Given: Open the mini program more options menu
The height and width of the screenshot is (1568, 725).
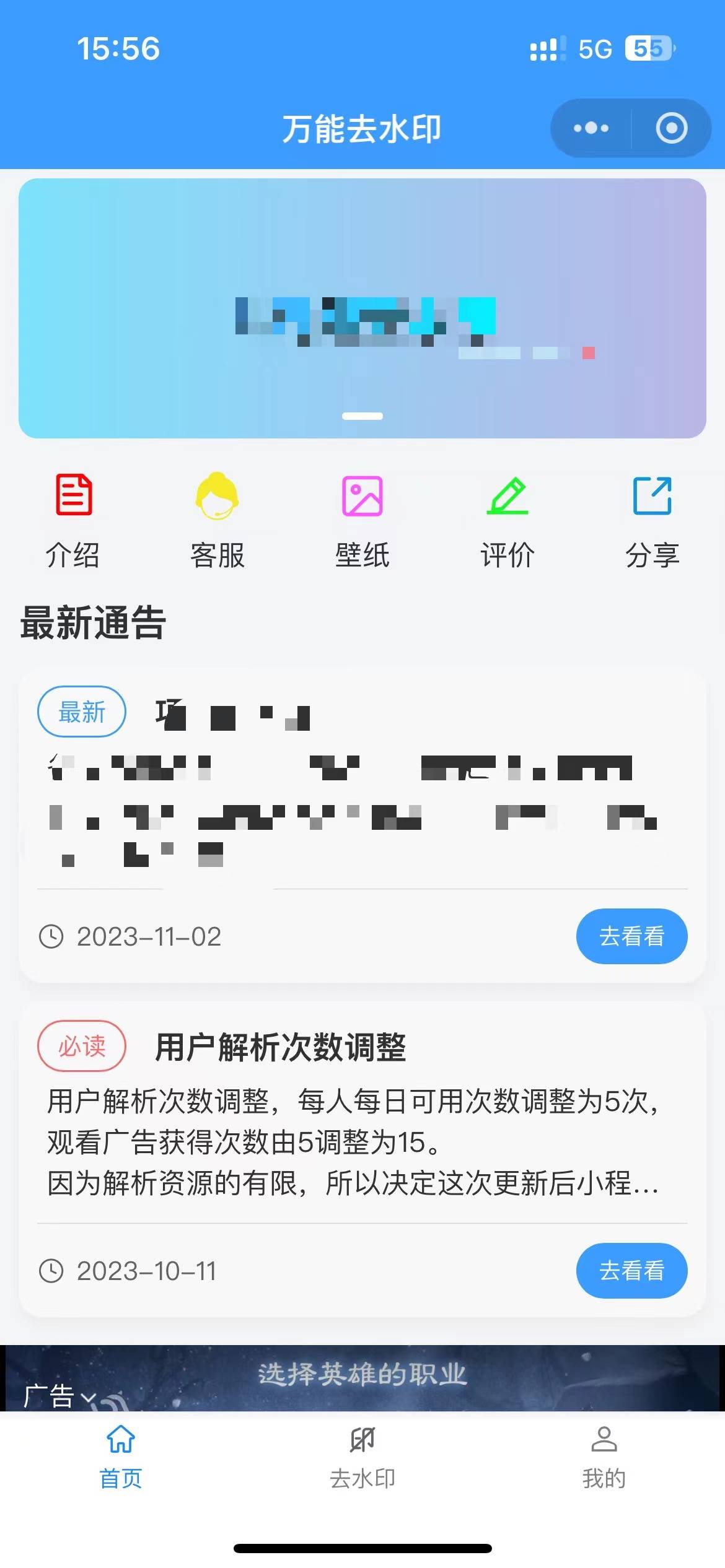Looking at the screenshot, I should [x=591, y=128].
